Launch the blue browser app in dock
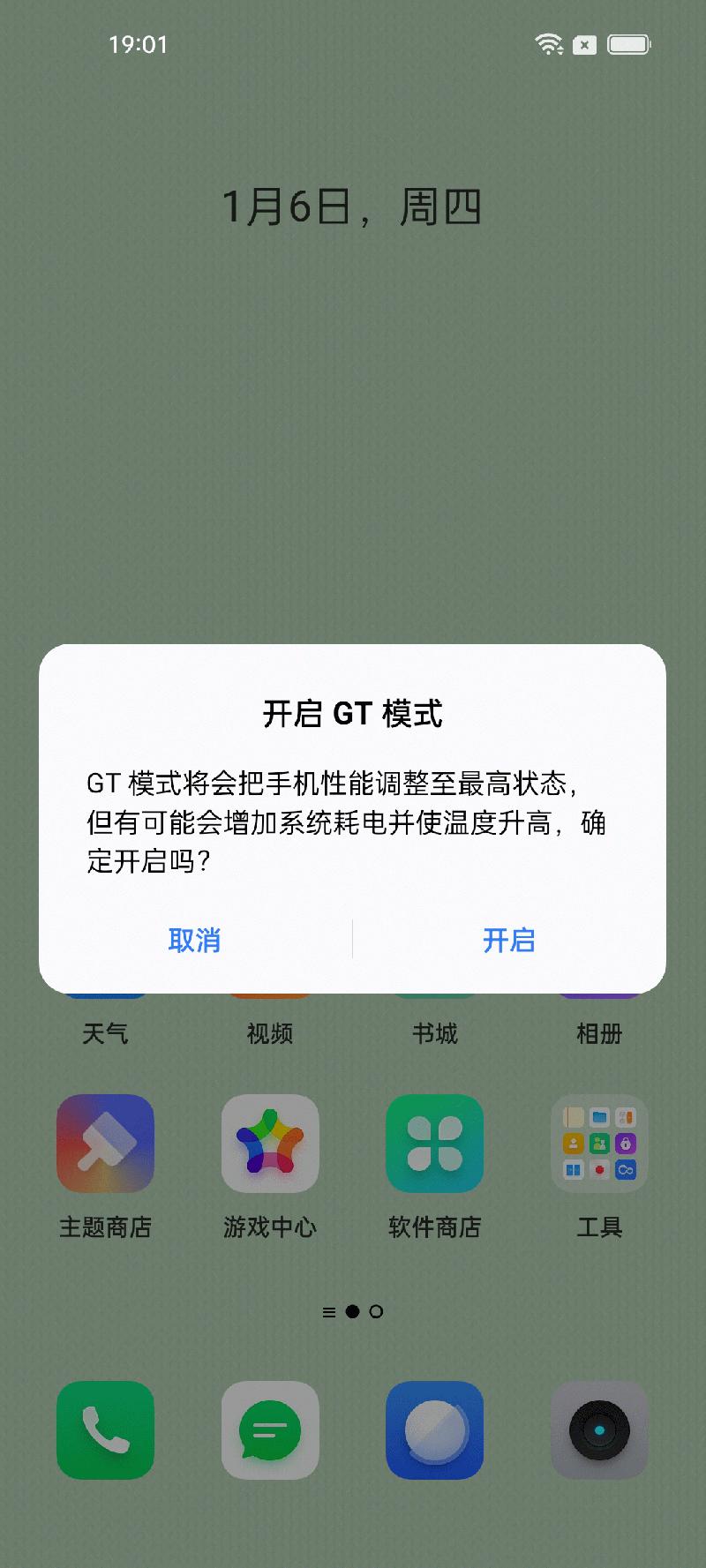Viewport: 706px width, 1568px height. (434, 1429)
